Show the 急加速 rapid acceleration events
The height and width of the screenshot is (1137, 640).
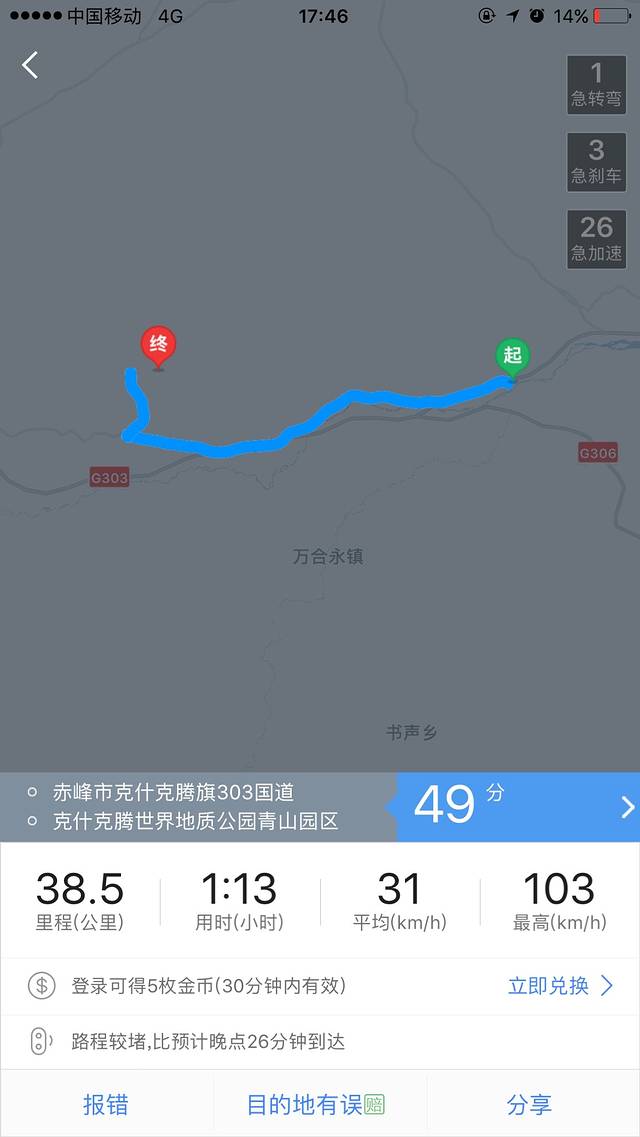click(596, 239)
